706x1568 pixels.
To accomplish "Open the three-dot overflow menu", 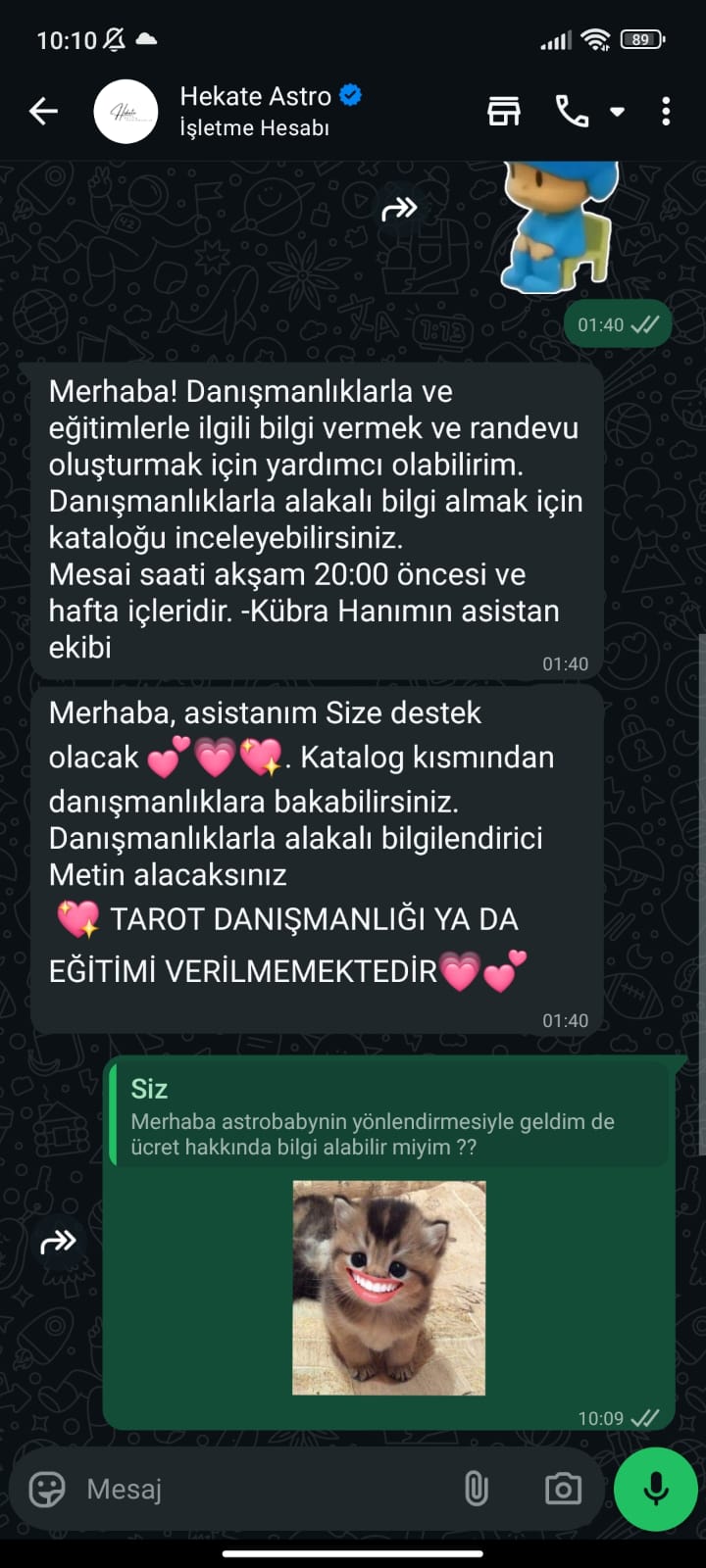I will pos(666,112).
